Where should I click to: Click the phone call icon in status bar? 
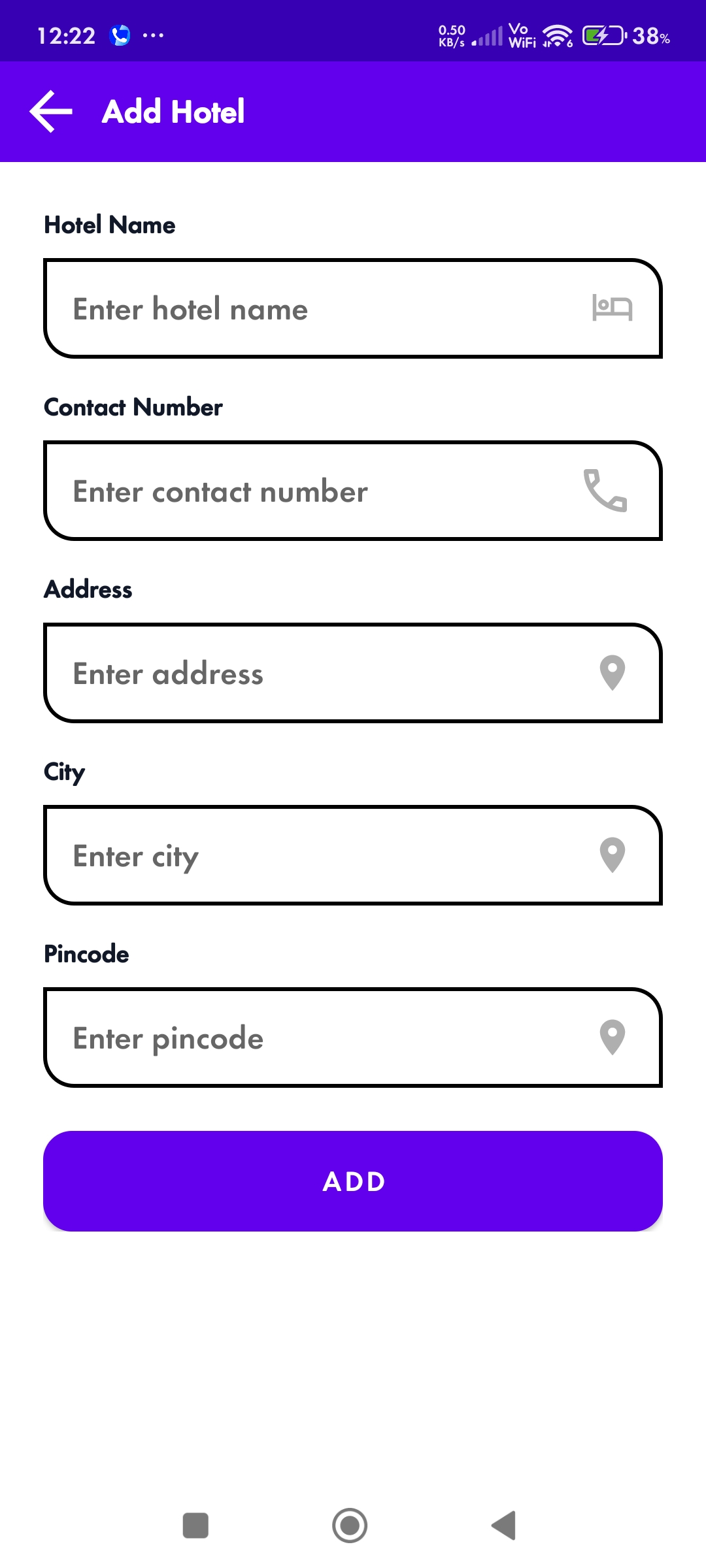click(121, 35)
